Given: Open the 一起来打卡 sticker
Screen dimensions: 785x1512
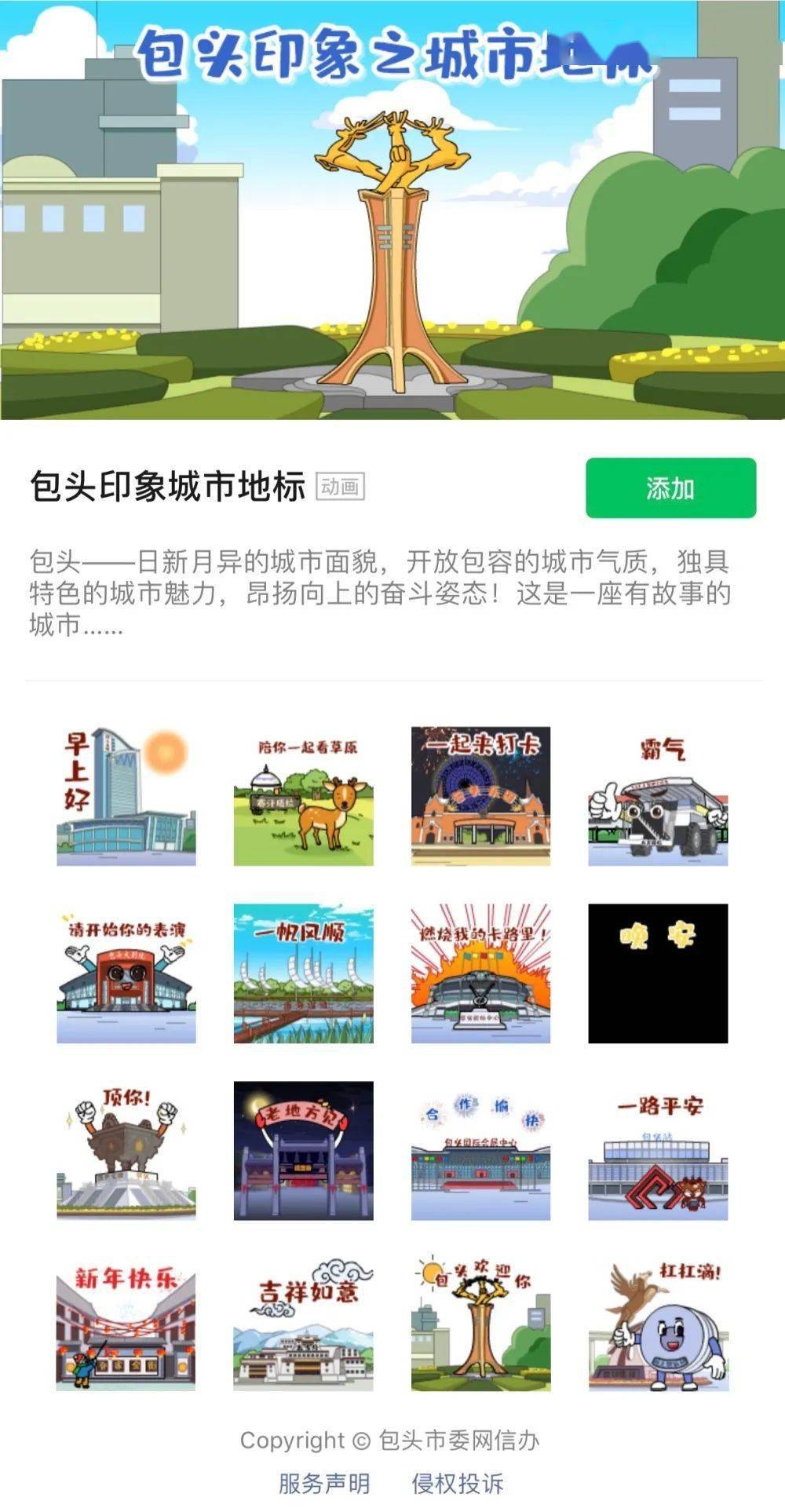Looking at the screenshot, I should tap(480, 794).
